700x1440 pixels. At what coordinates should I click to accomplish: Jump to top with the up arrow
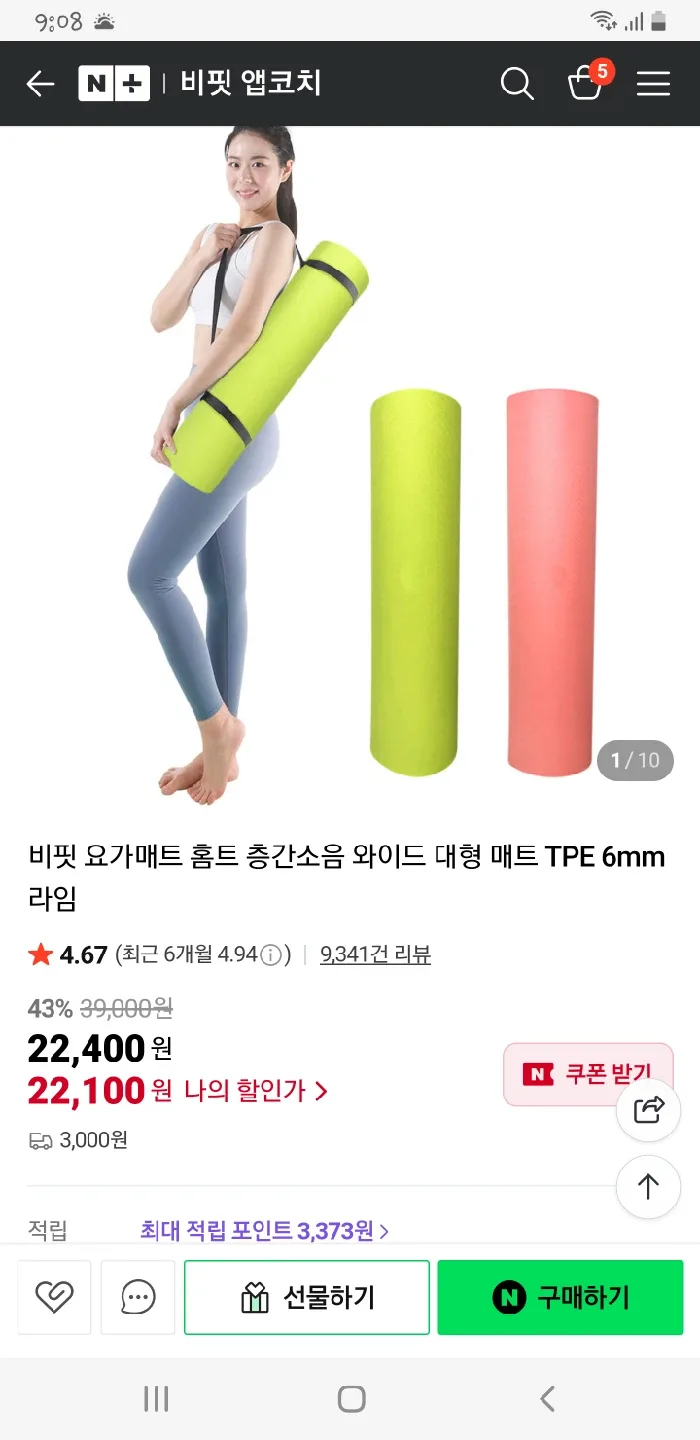(648, 1187)
